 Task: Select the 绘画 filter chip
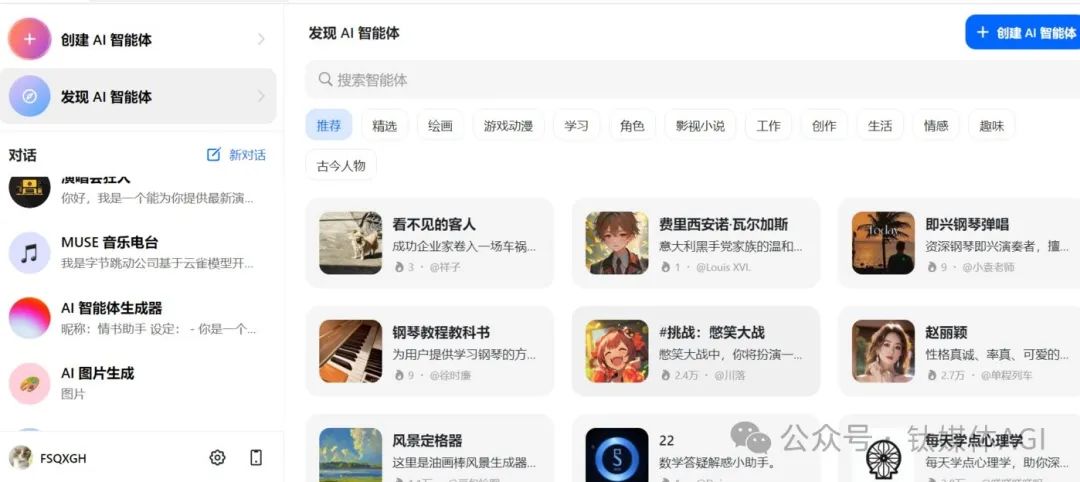tap(440, 126)
